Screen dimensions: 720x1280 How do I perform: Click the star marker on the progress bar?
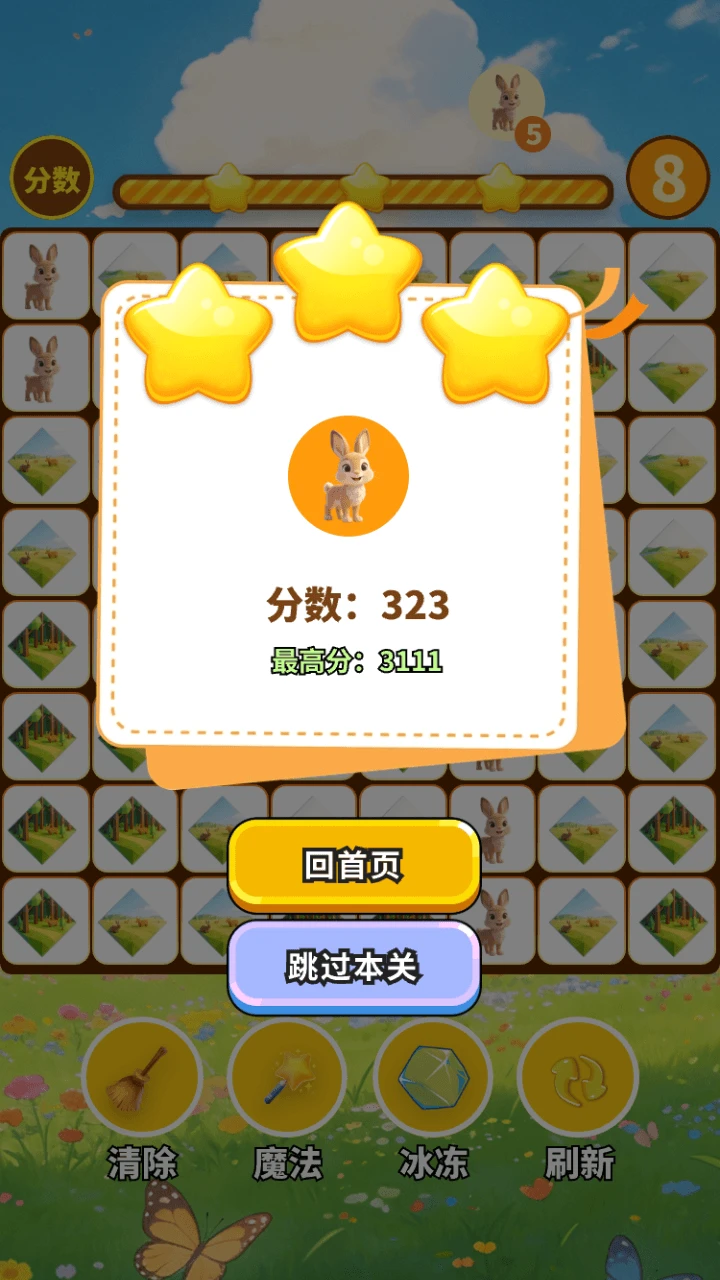pyautogui.click(x=230, y=183)
